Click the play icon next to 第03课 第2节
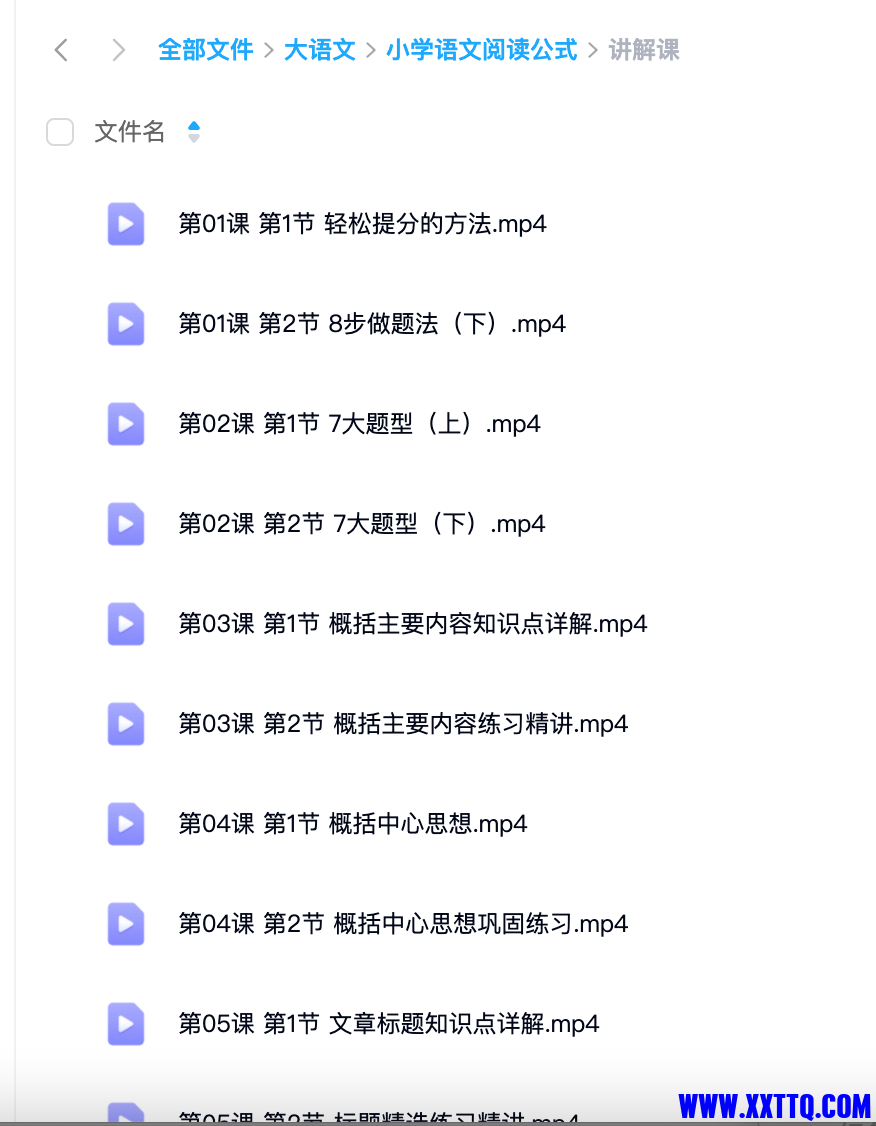The width and height of the screenshot is (876, 1126). pyautogui.click(x=125, y=724)
